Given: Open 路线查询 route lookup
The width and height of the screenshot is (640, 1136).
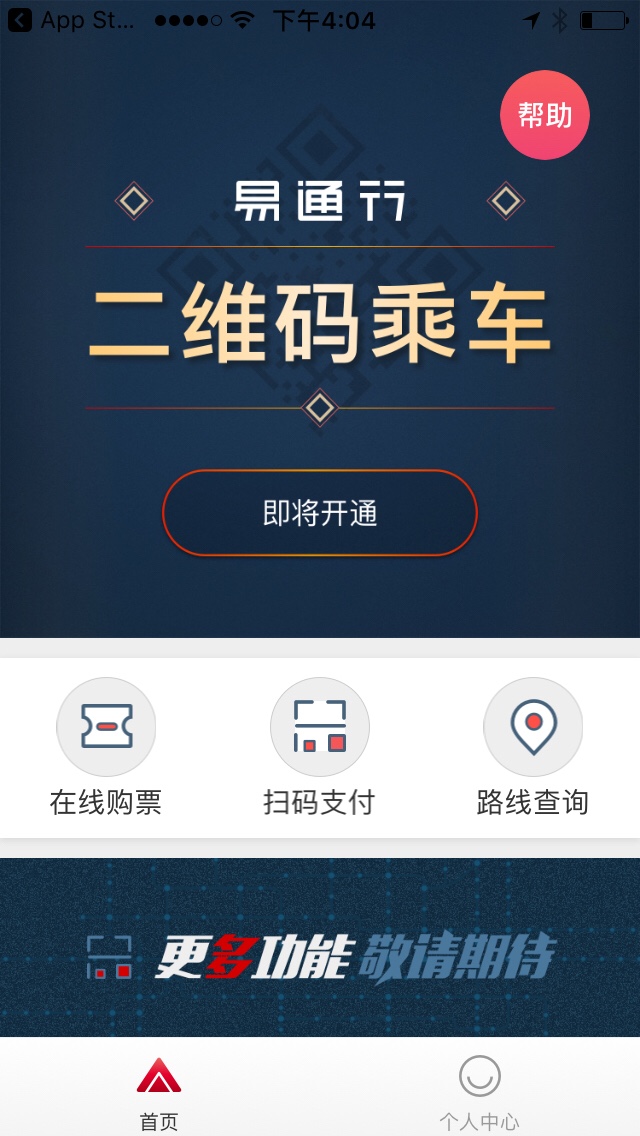Looking at the screenshot, I should [533, 746].
